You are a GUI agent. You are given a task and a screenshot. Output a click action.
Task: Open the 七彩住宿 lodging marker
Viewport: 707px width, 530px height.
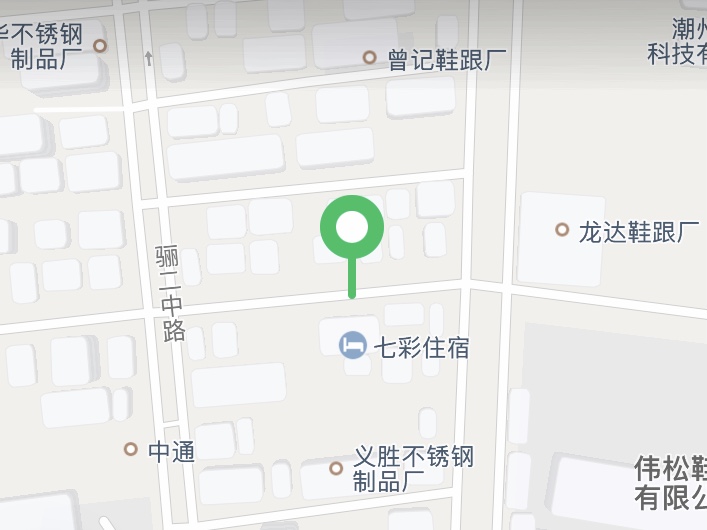click(x=352, y=346)
